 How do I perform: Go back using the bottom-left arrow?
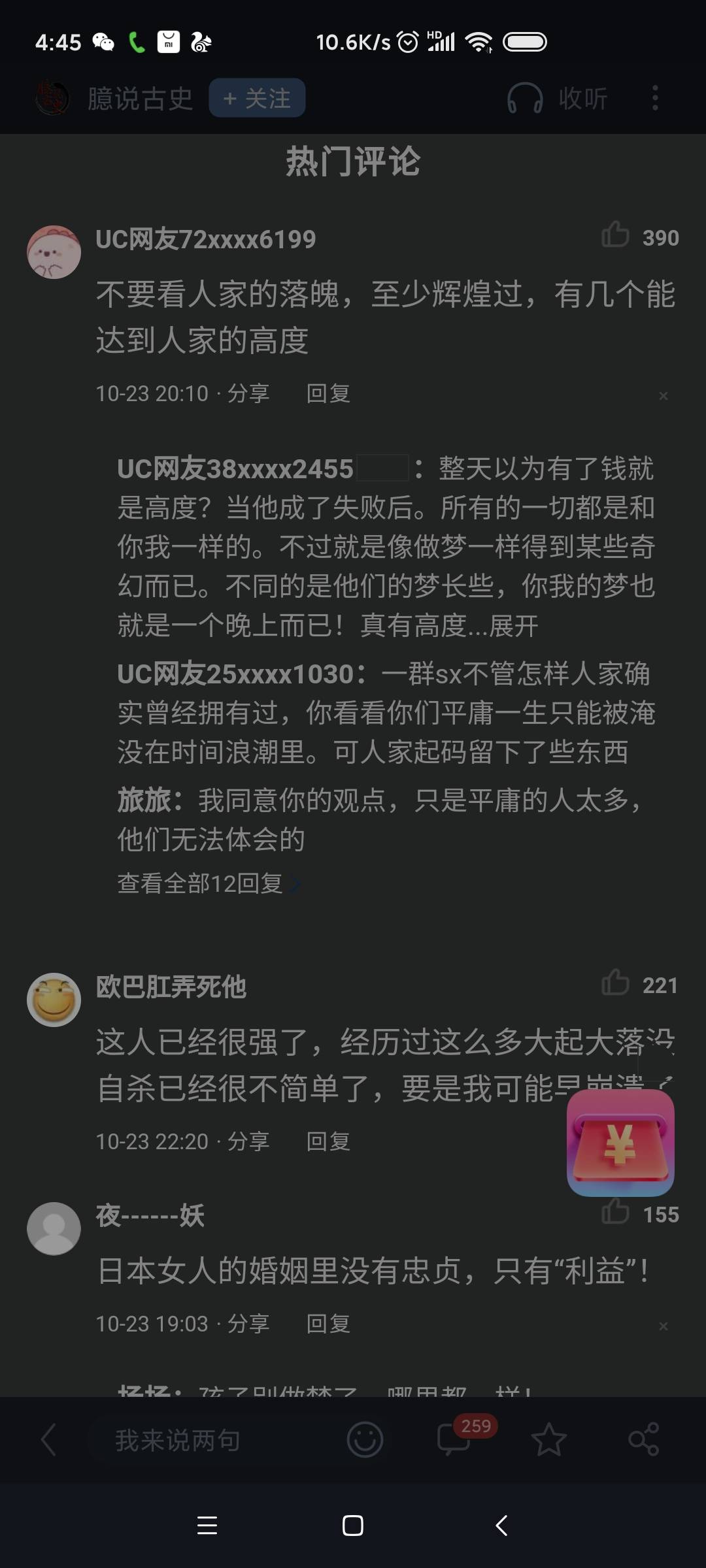tap(48, 1440)
